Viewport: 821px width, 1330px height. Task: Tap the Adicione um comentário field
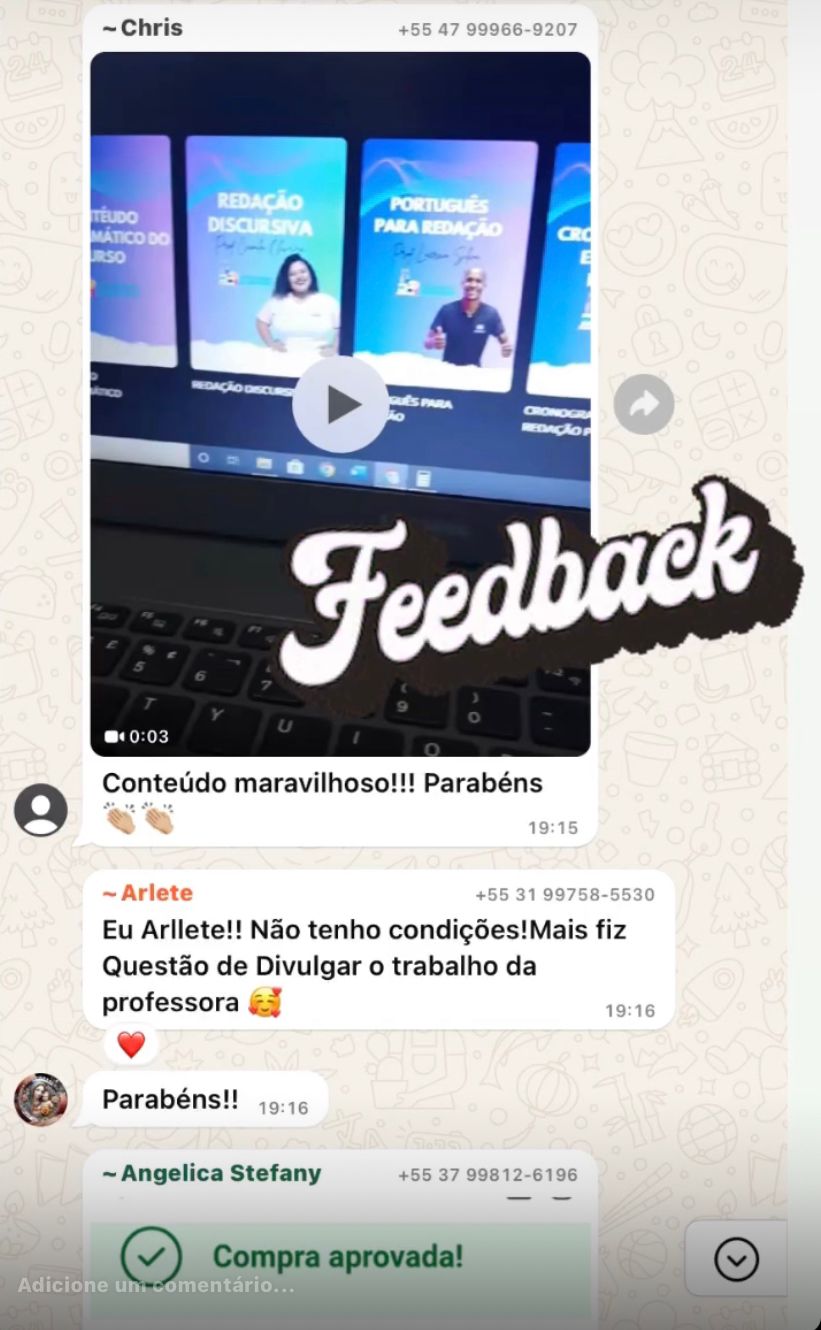tap(156, 1286)
